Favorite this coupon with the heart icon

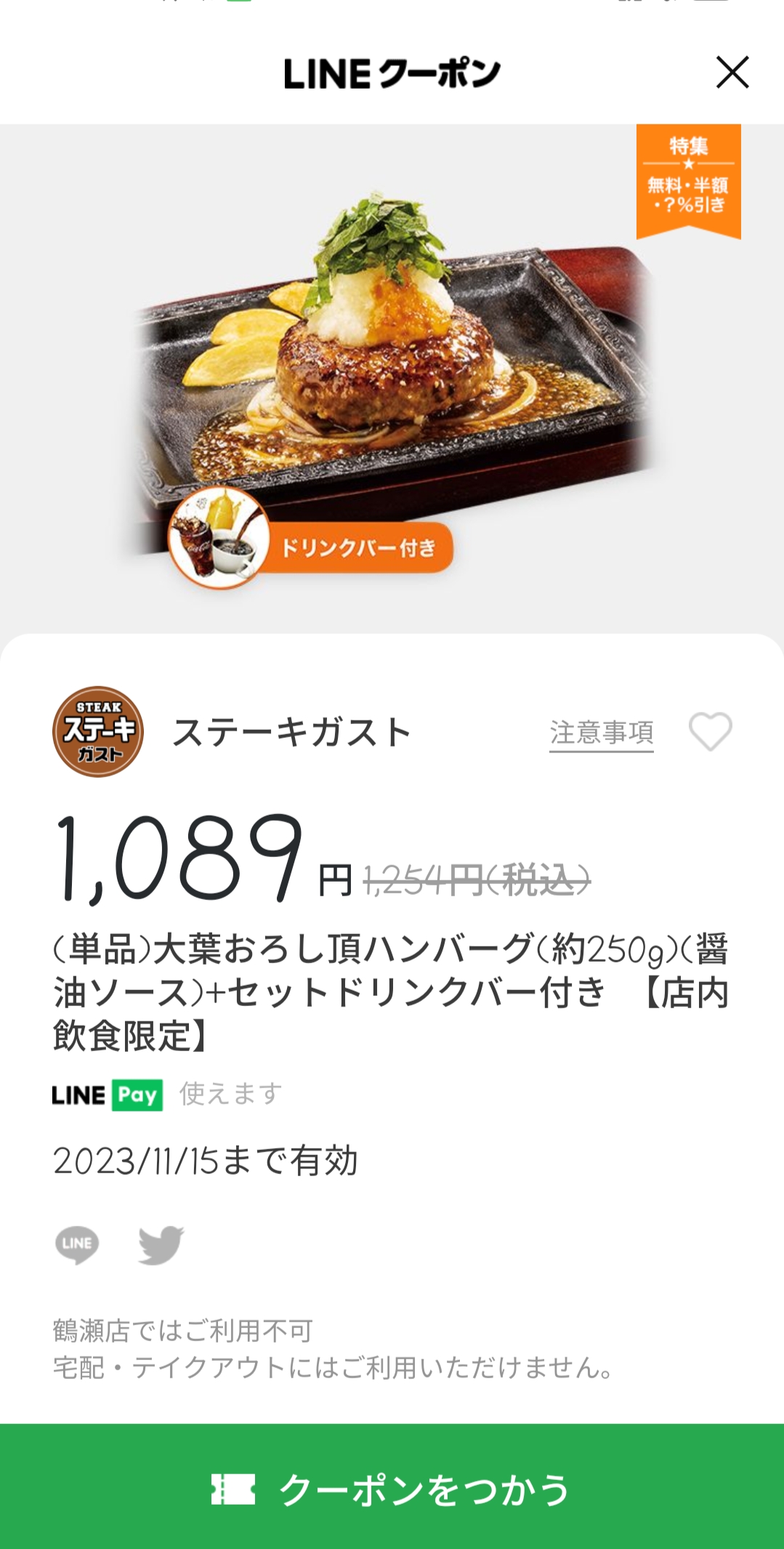point(710,732)
